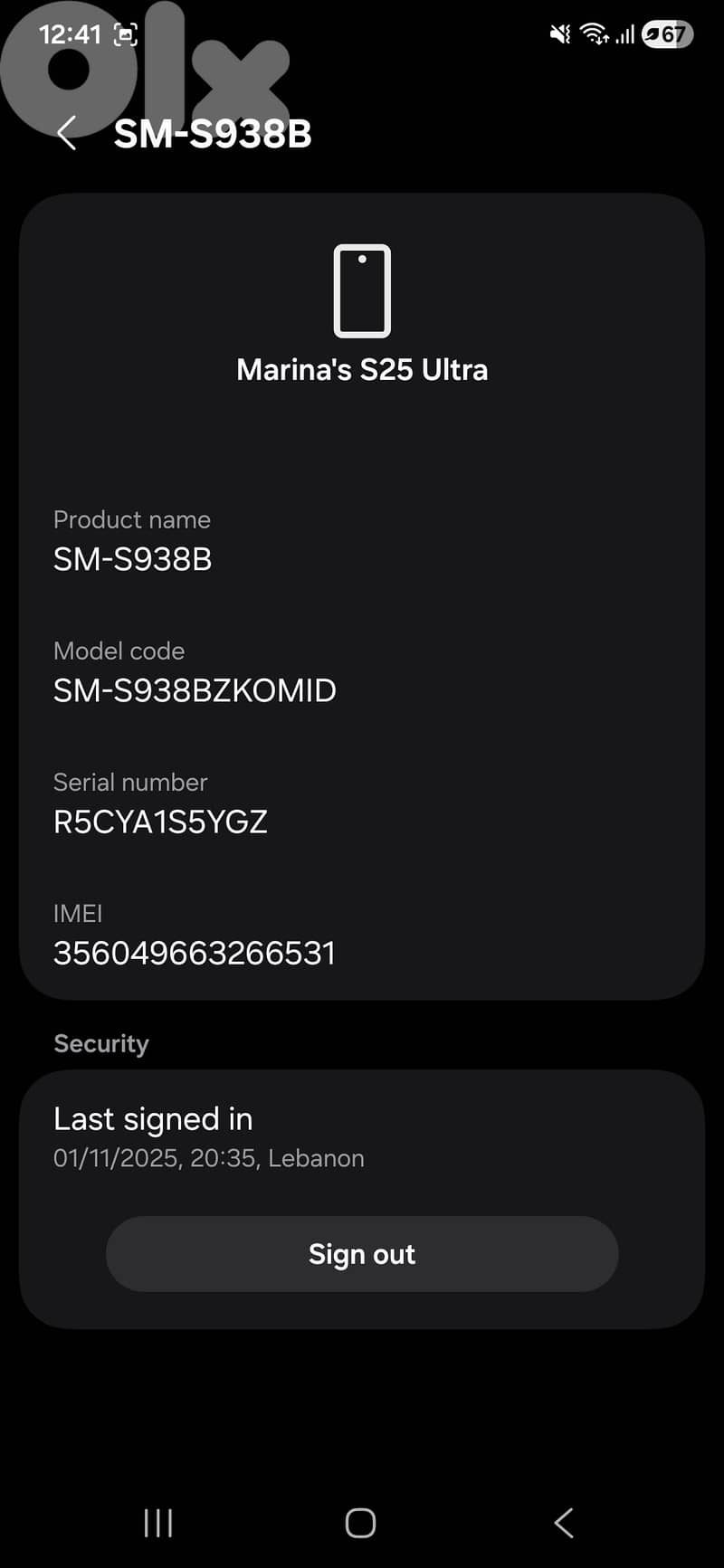Tap the screen capture icon beside the clock
The image size is (724, 1568).
click(127, 35)
